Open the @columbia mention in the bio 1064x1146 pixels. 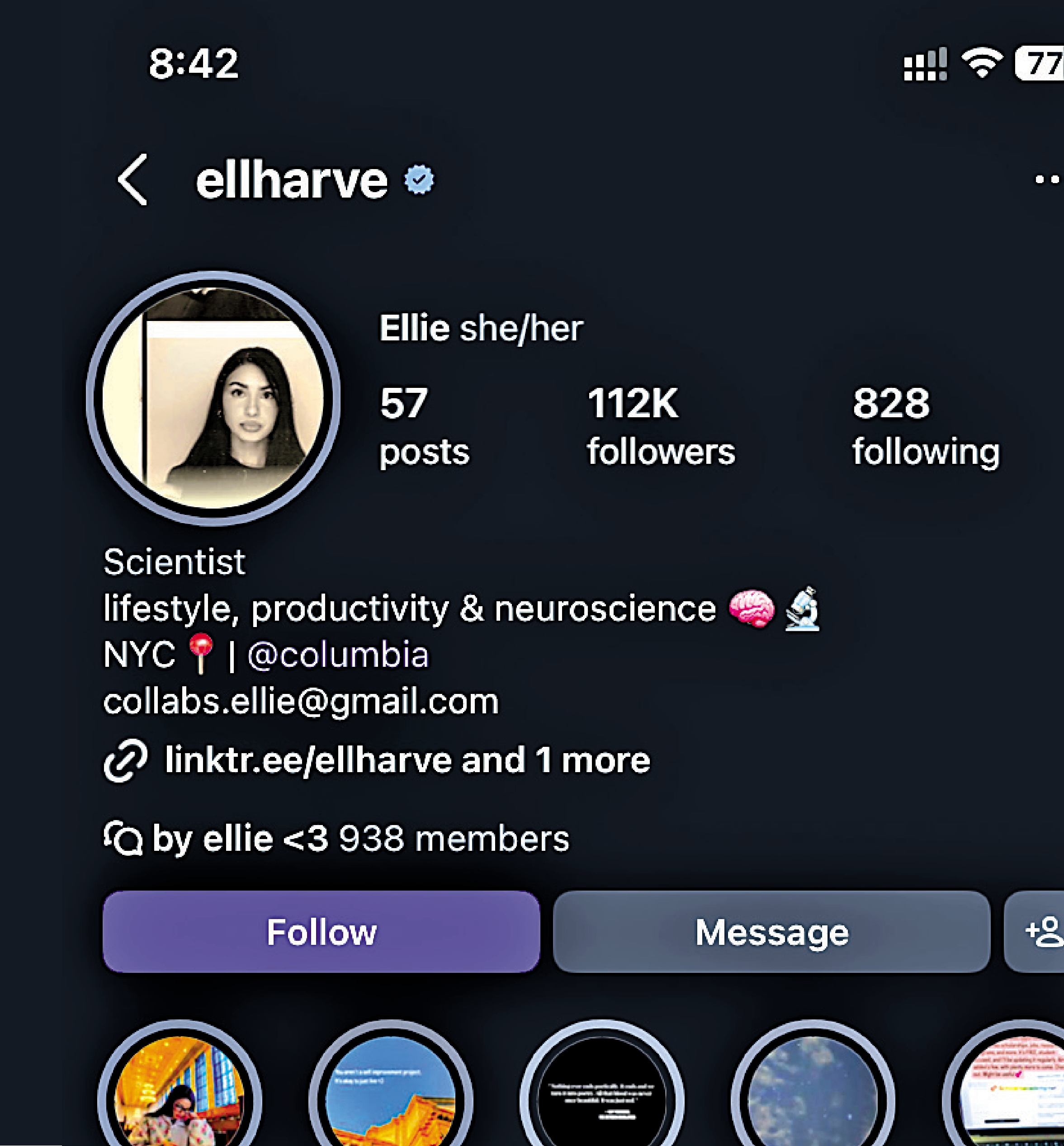(x=338, y=655)
